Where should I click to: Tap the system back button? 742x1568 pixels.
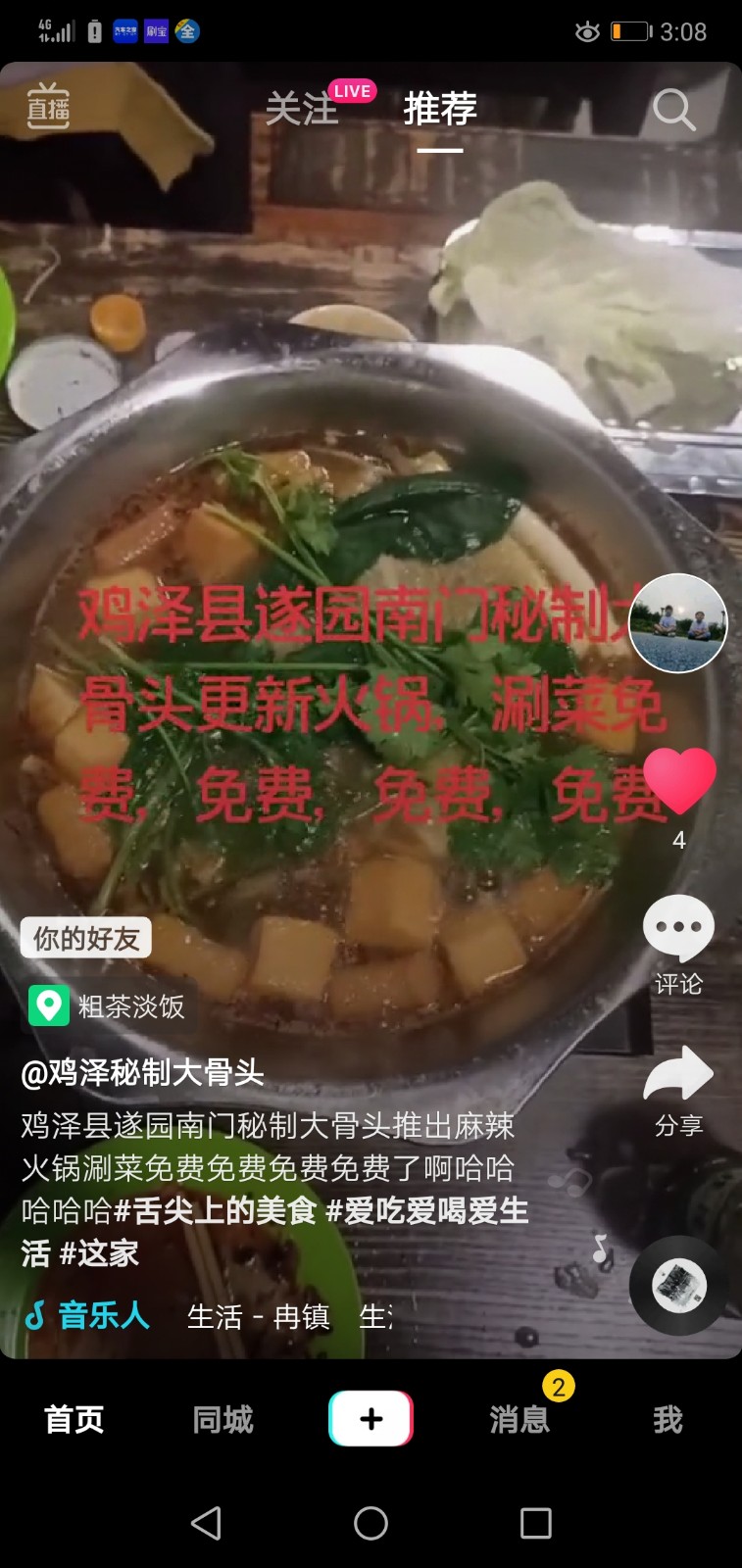click(x=206, y=1523)
